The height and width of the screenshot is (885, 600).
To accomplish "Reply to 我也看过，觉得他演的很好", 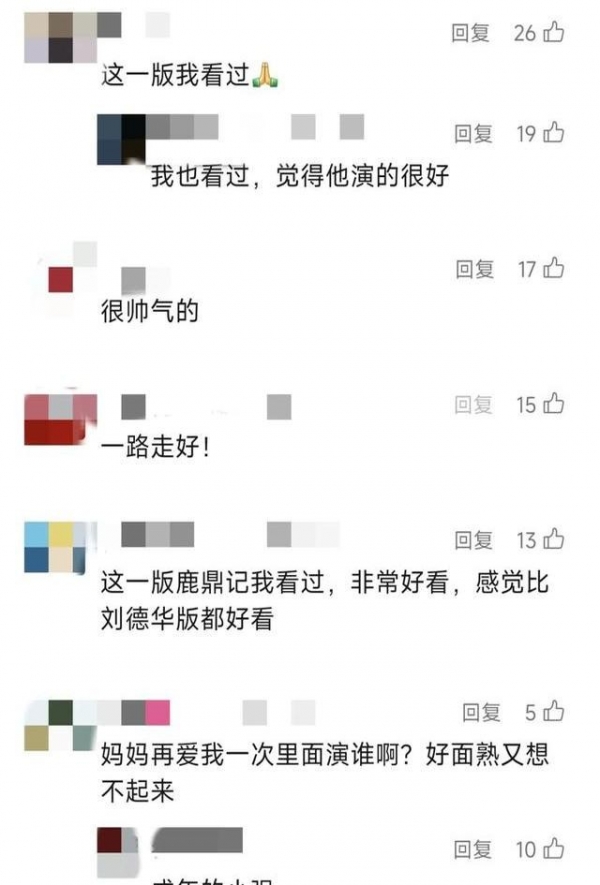I will [473, 133].
